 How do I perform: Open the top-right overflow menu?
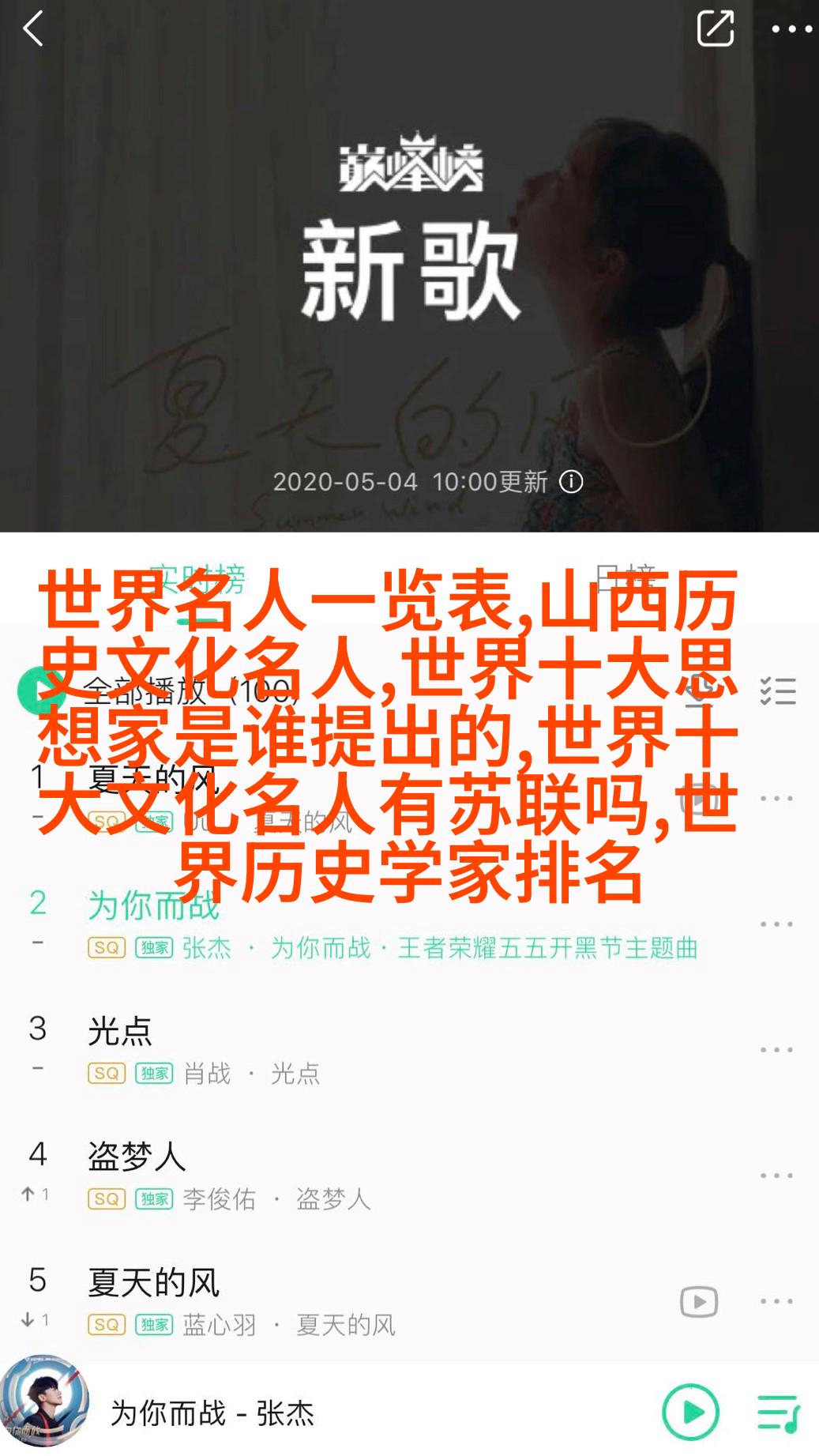[791, 30]
